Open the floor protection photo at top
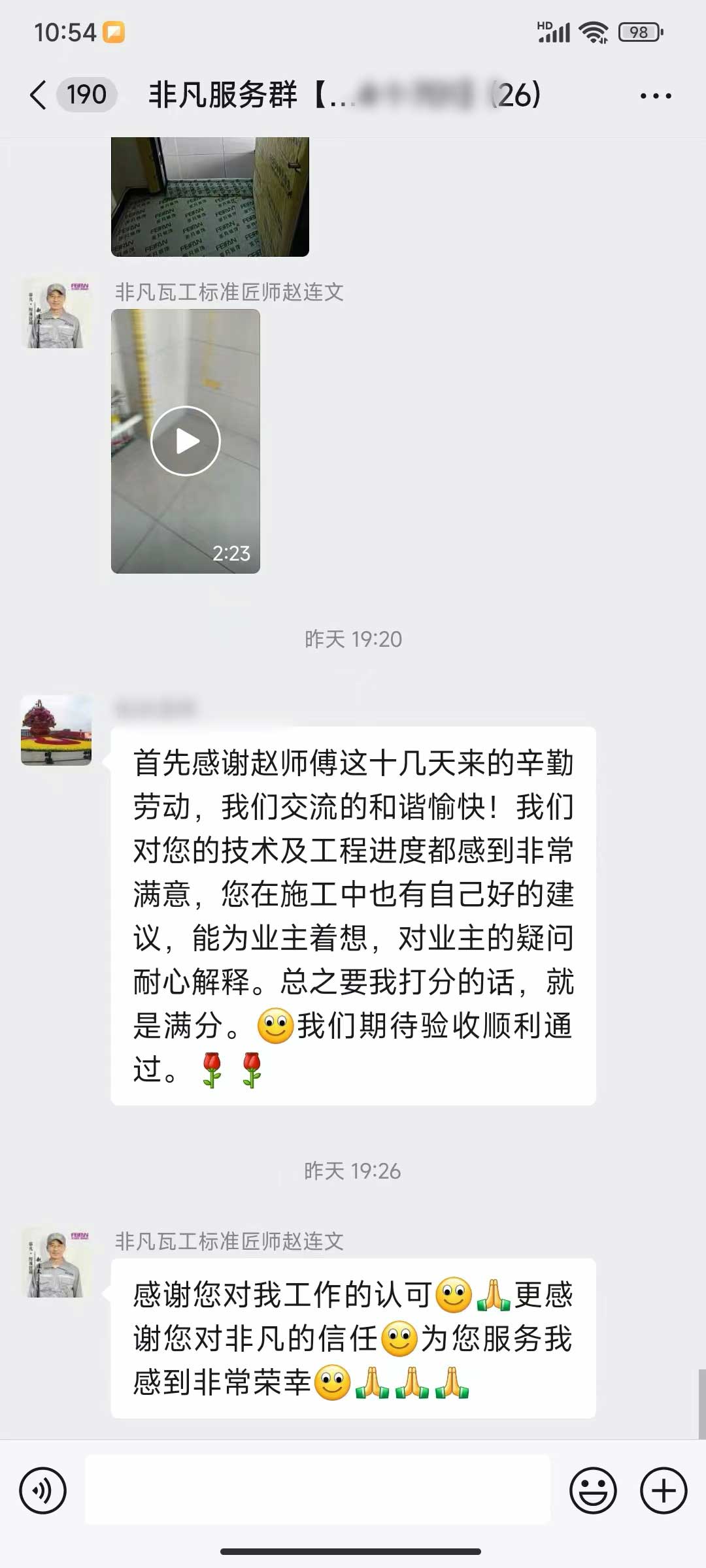Screen dimensions: 706x1568 (210, 197)
